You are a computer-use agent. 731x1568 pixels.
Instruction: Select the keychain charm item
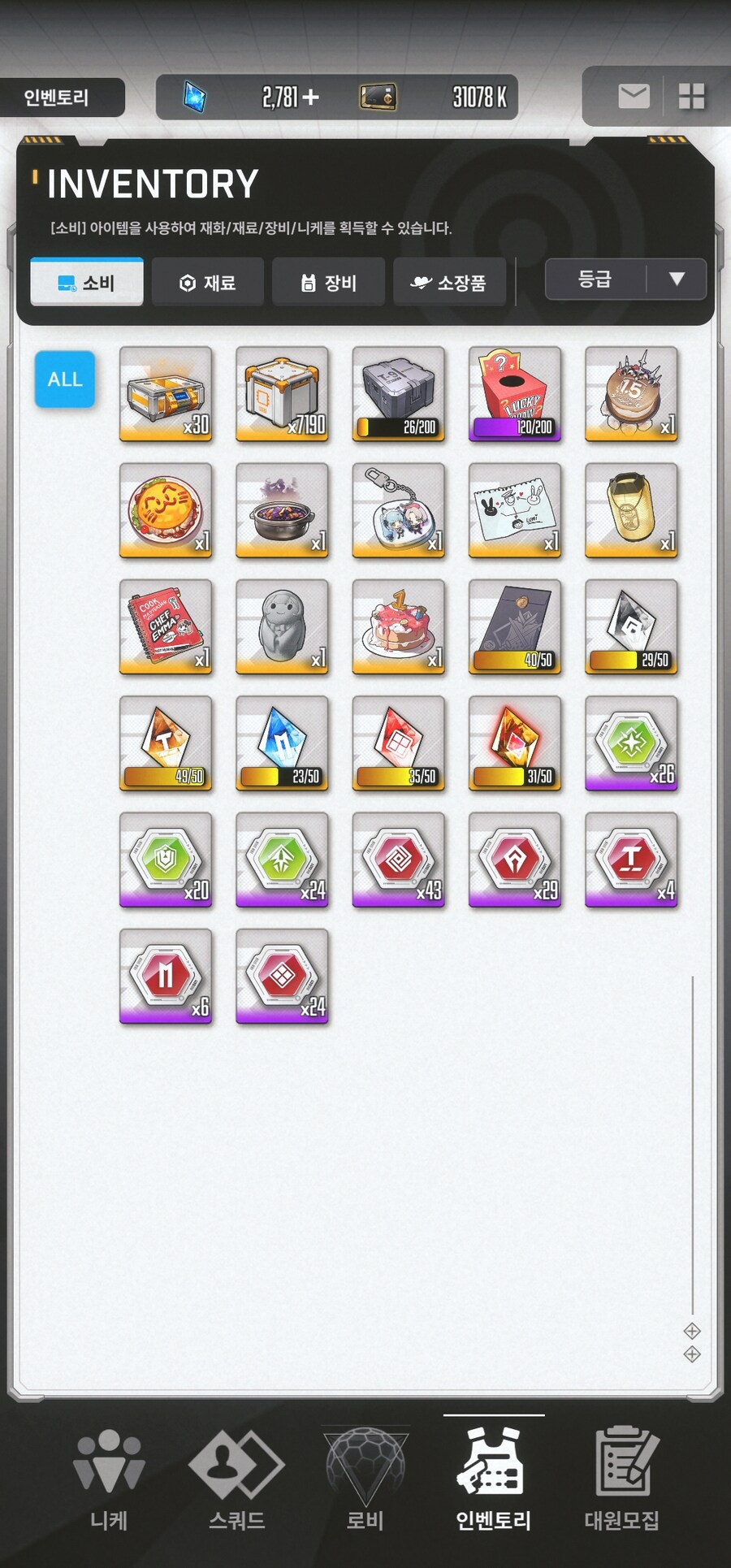[x=398, y=510]
